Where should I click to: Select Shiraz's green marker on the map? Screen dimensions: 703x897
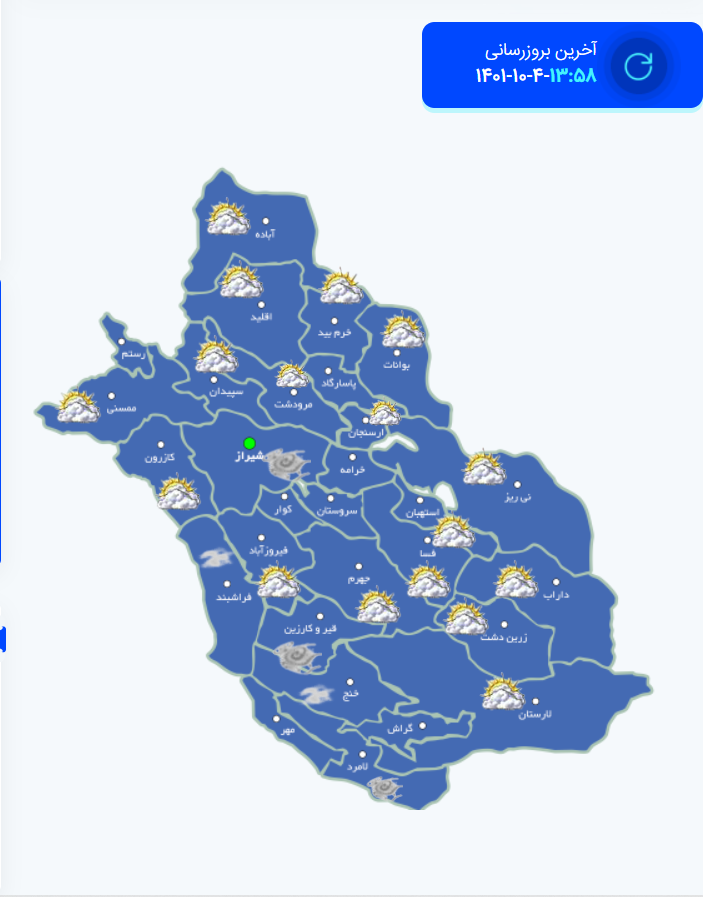click(249, 443)
